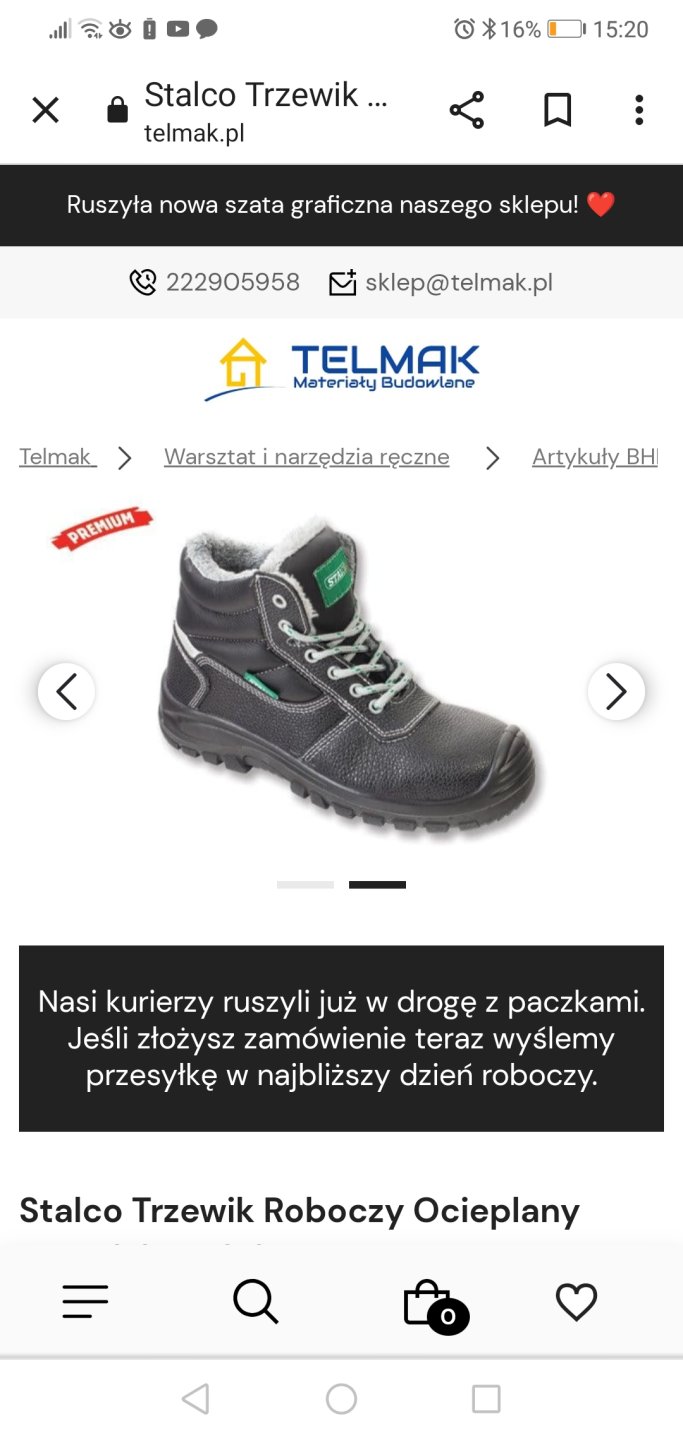Viewport: 683px width, 1440px height.
Task: Open the hamburger menu
Action: pos(85,1301)
